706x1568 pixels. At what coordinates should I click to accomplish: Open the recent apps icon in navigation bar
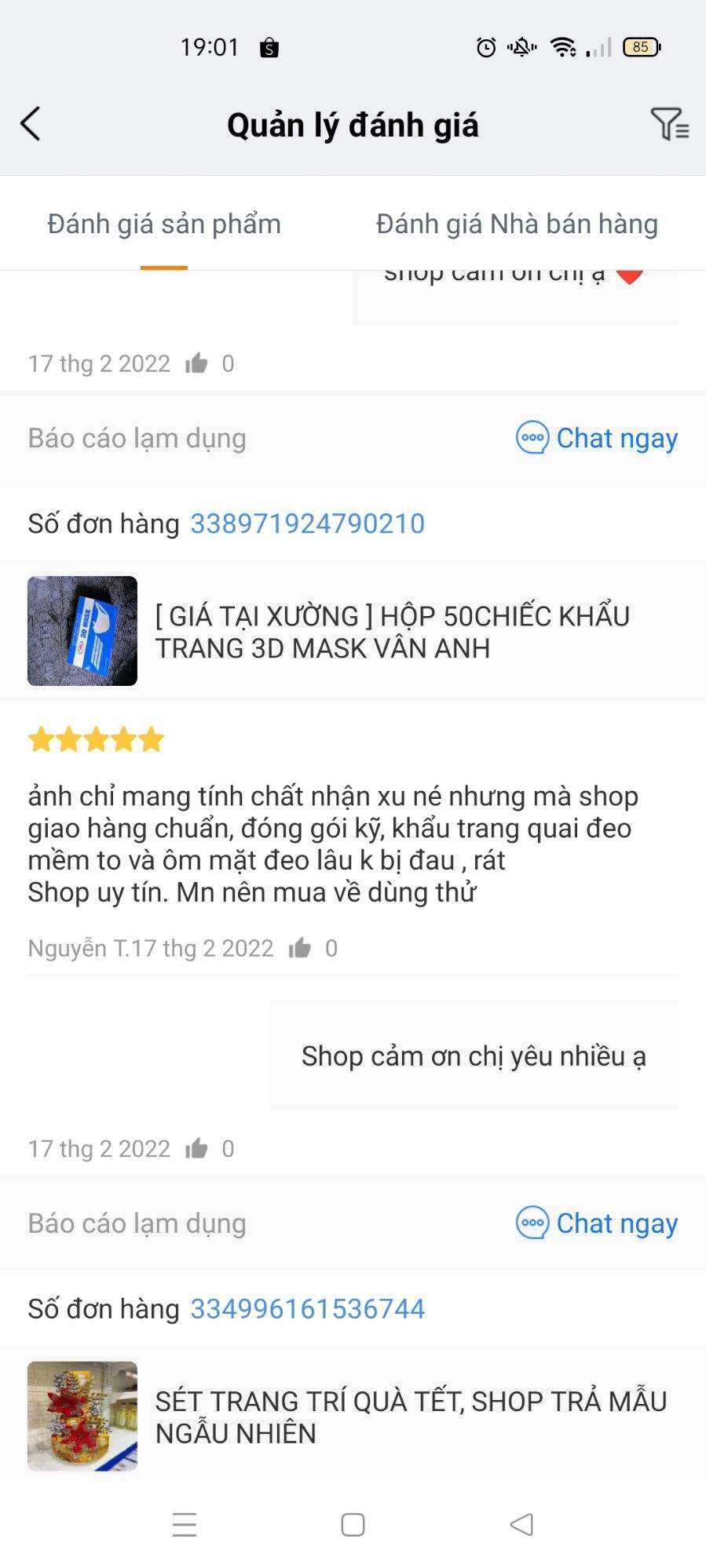point(183,1523)
